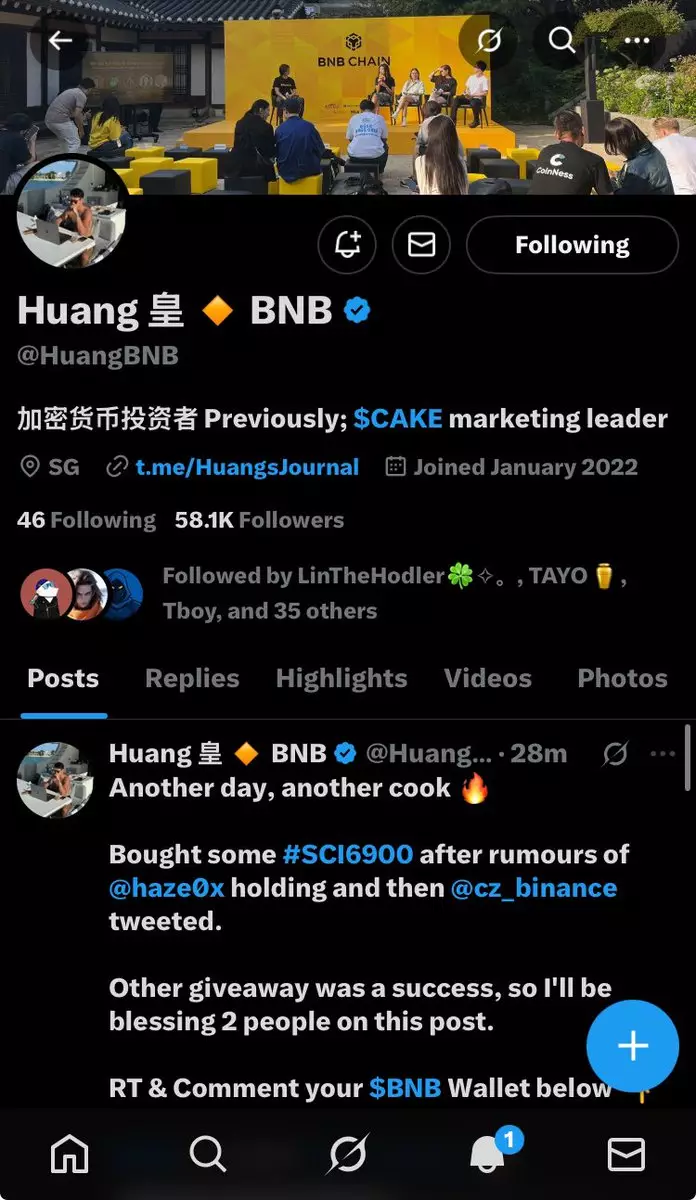
Task: Go to the Home feed tab
Action: (69, 1155)
